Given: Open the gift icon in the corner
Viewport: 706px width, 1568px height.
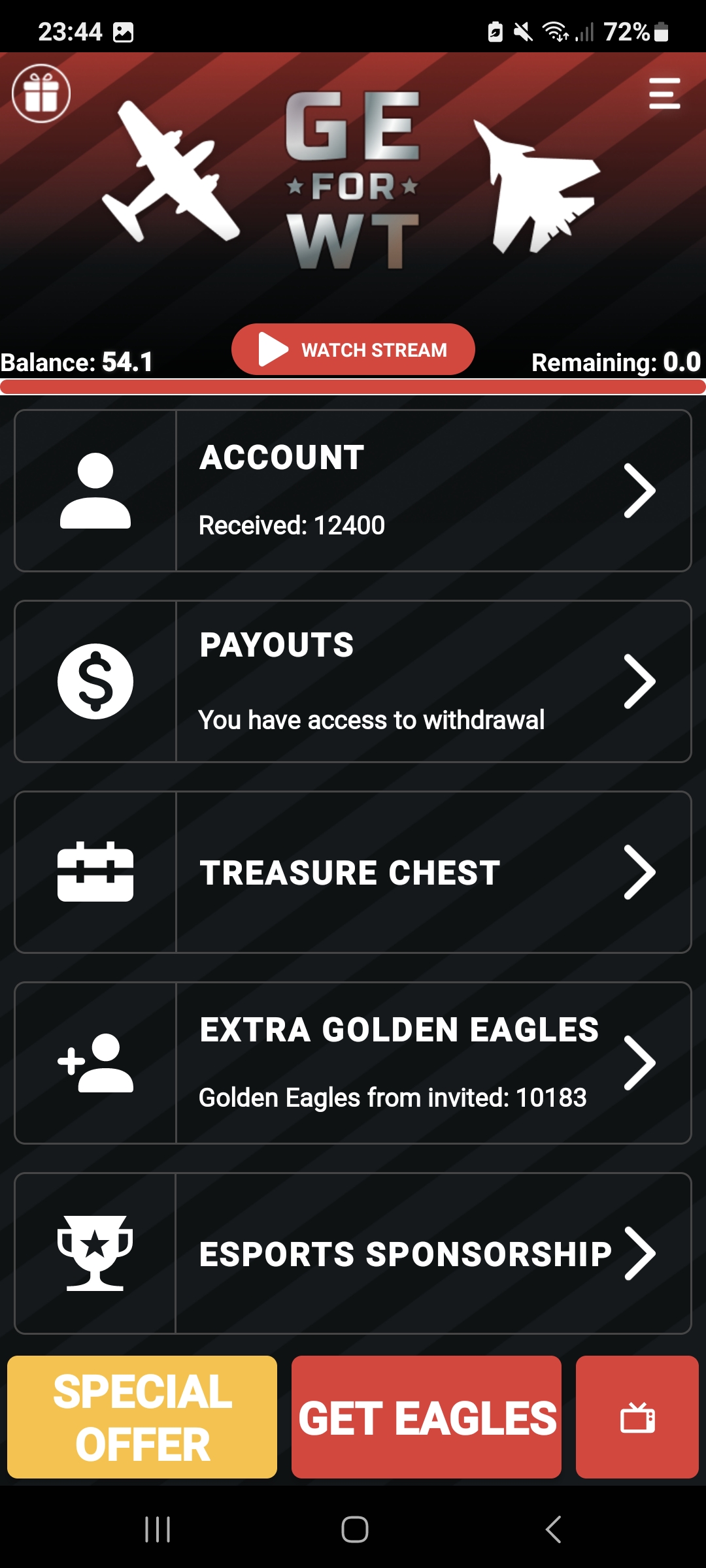Looking at the screenshot, I should [41, 93].
